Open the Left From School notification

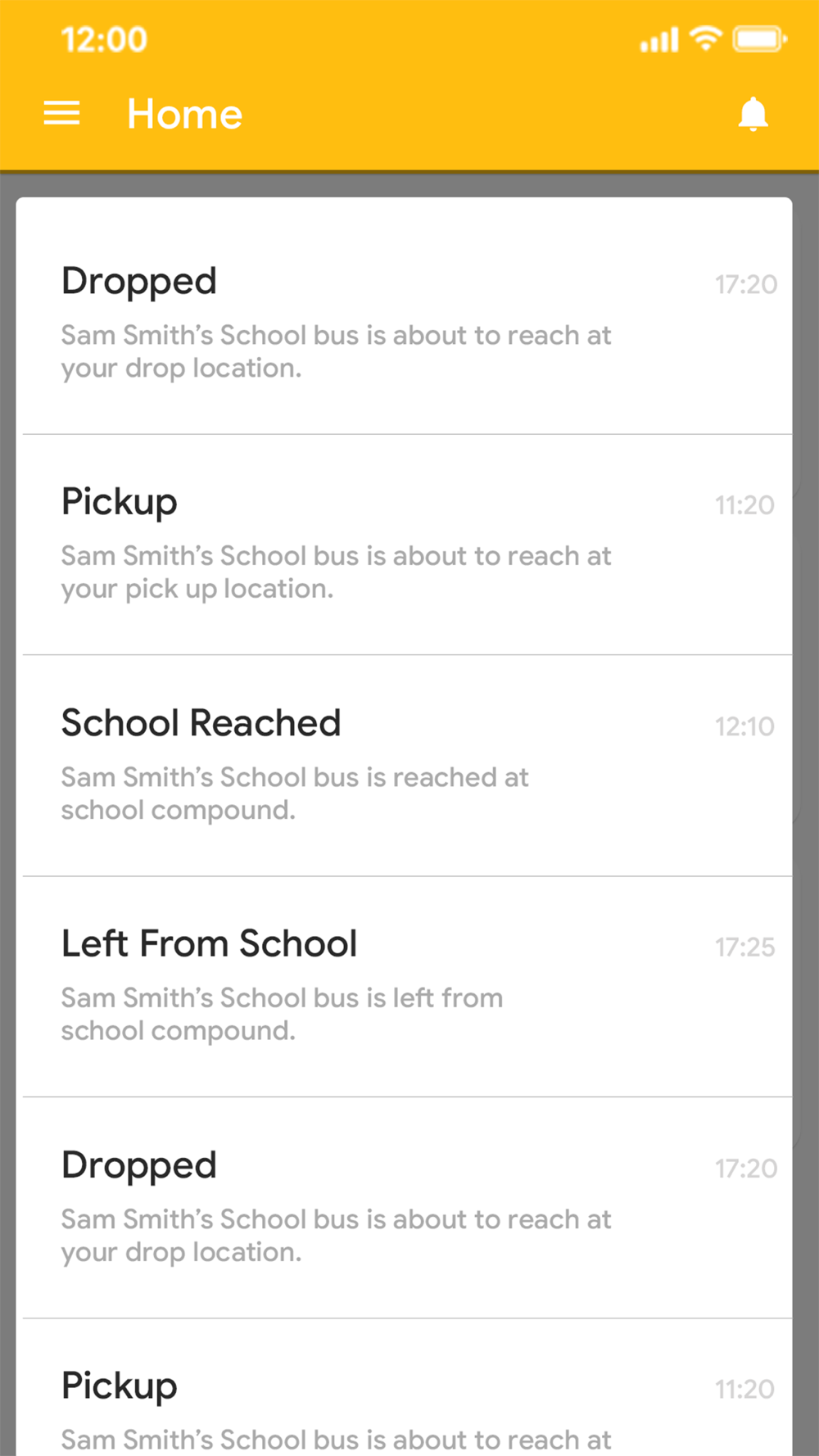407,987
